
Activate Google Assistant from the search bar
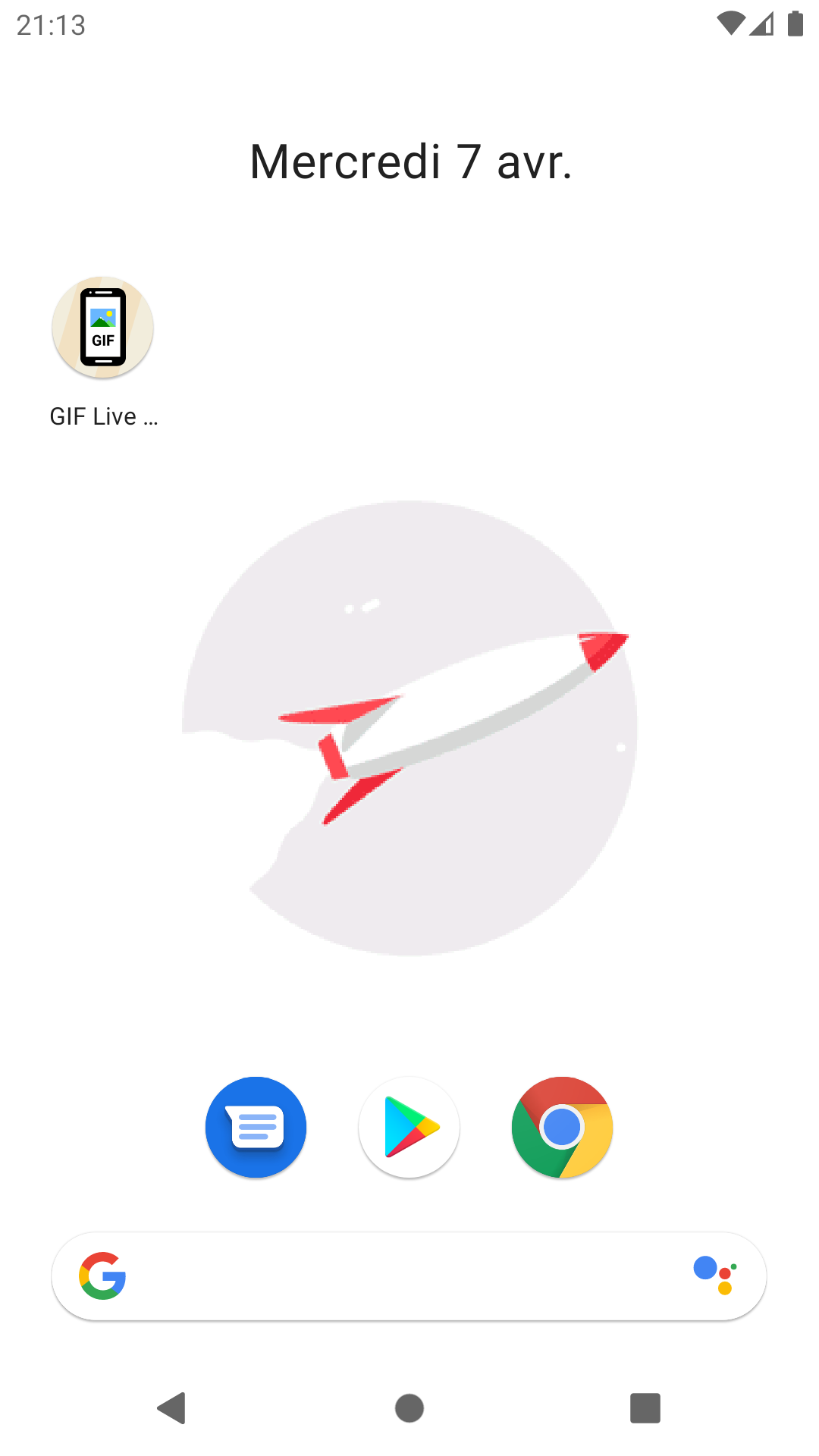[715, 1276]
